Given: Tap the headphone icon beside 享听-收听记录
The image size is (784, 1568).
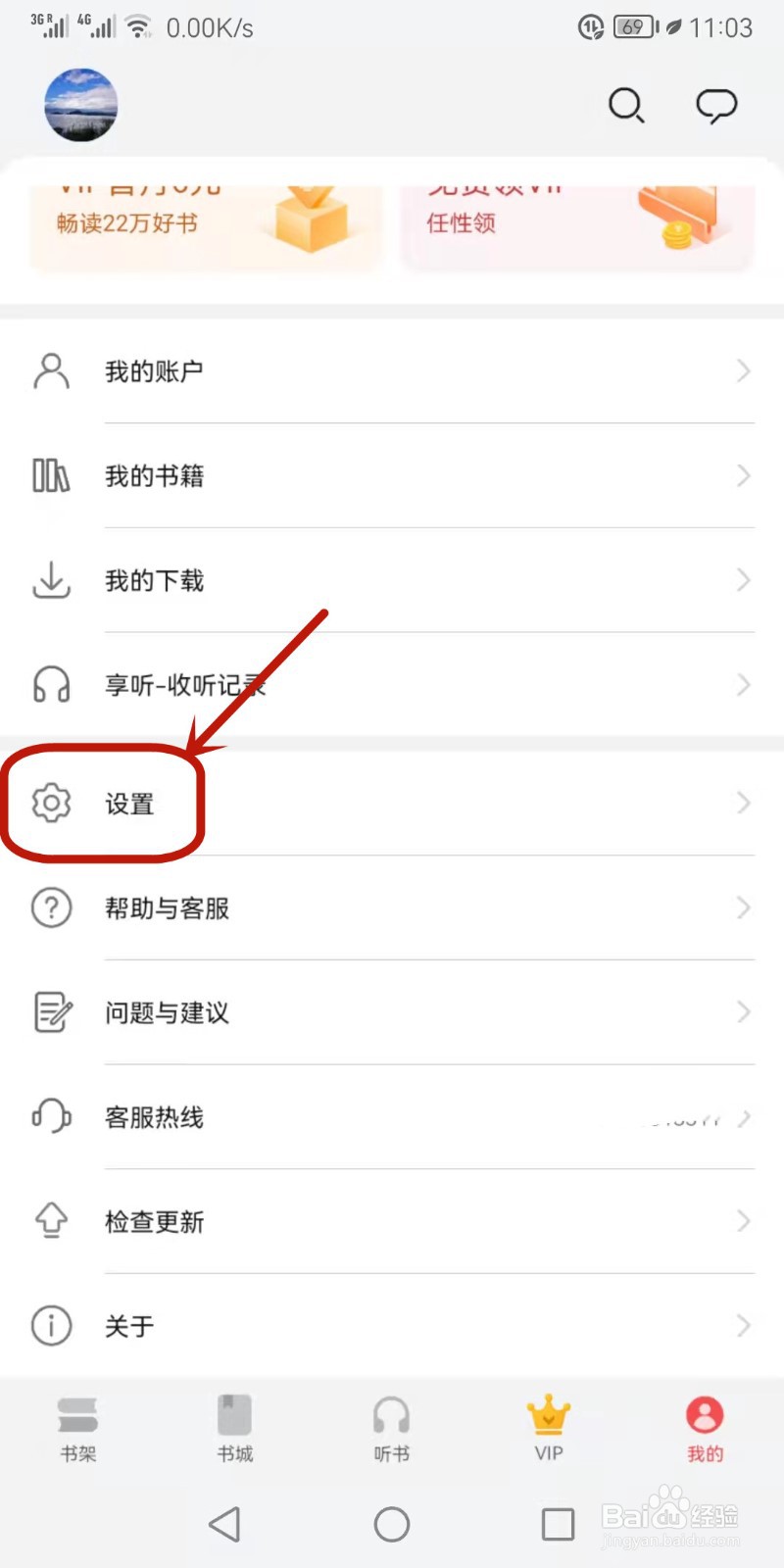Looking at the screenshot, I should click(x=50, y=685).
